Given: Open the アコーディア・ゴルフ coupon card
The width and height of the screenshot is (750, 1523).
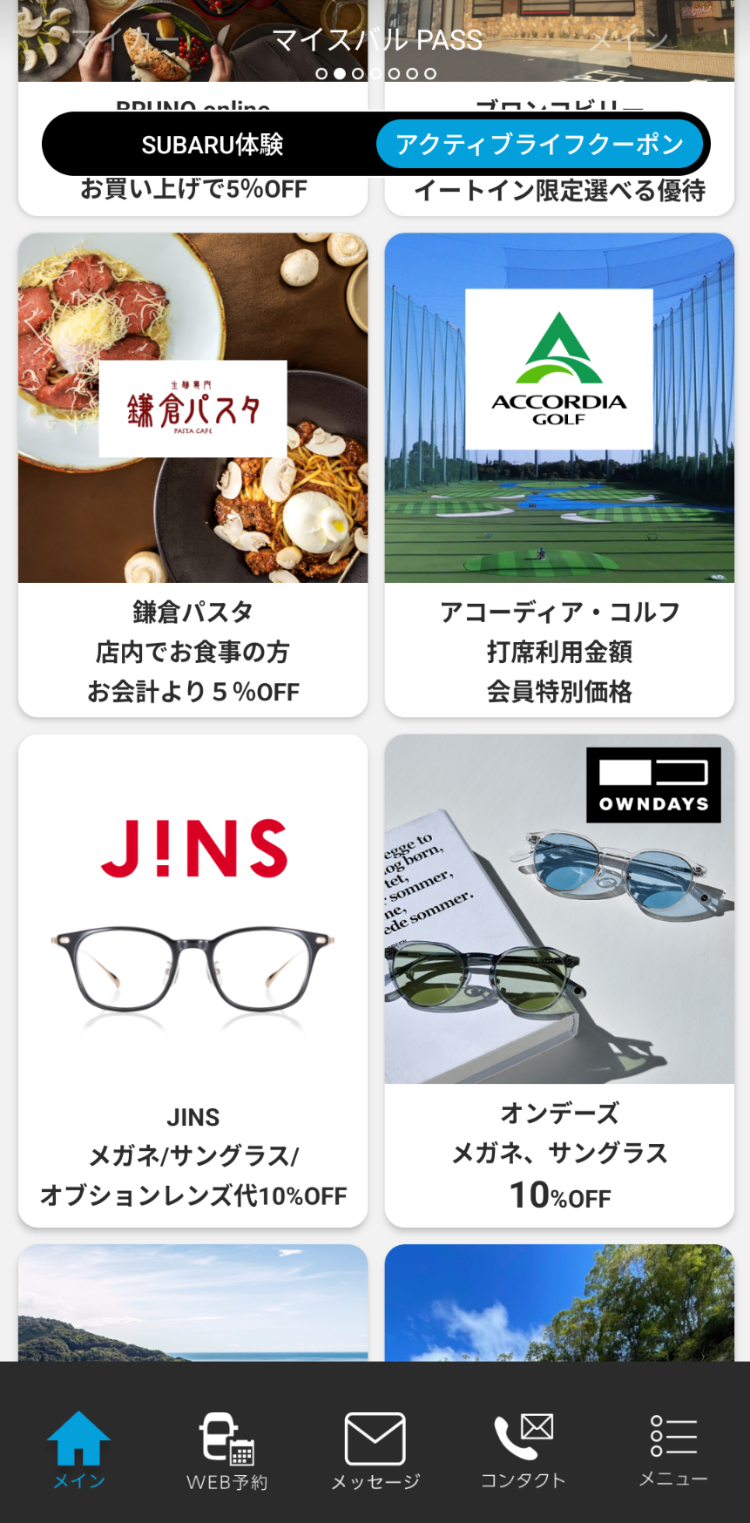Looking at the screenshot, I should point(559,475).
